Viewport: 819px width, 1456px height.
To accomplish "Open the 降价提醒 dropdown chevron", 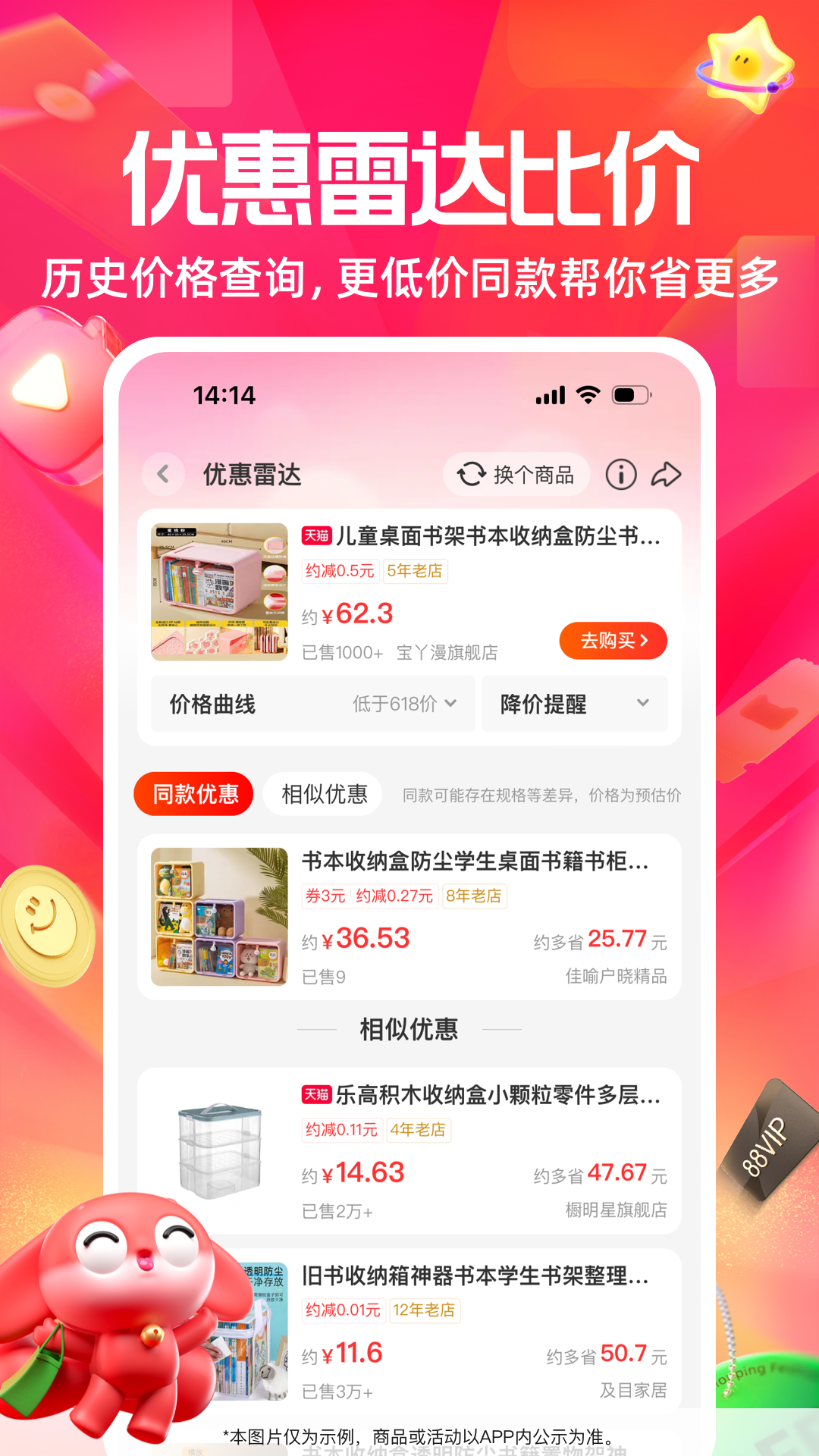I will coord(642,704).
